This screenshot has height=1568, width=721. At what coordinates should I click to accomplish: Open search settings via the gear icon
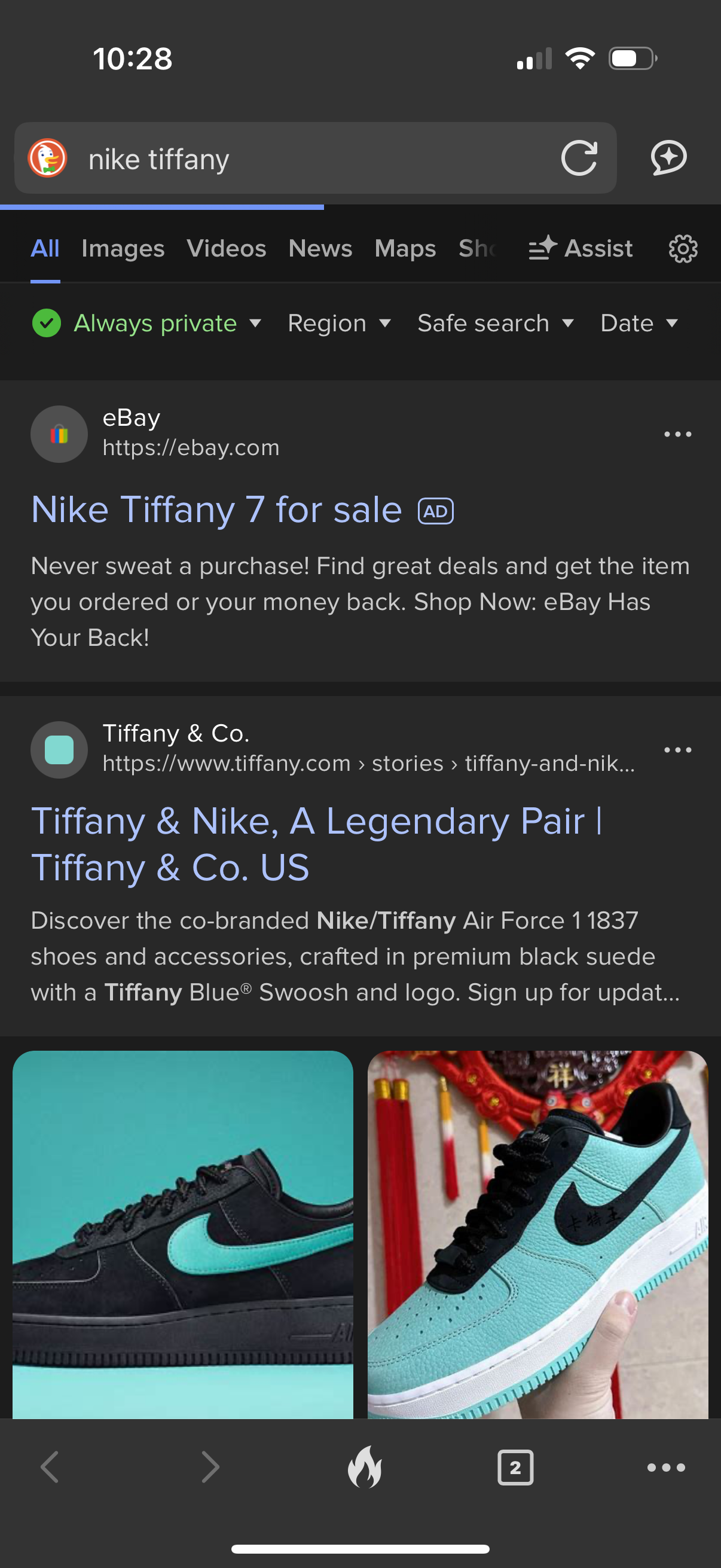click(682, 248)
